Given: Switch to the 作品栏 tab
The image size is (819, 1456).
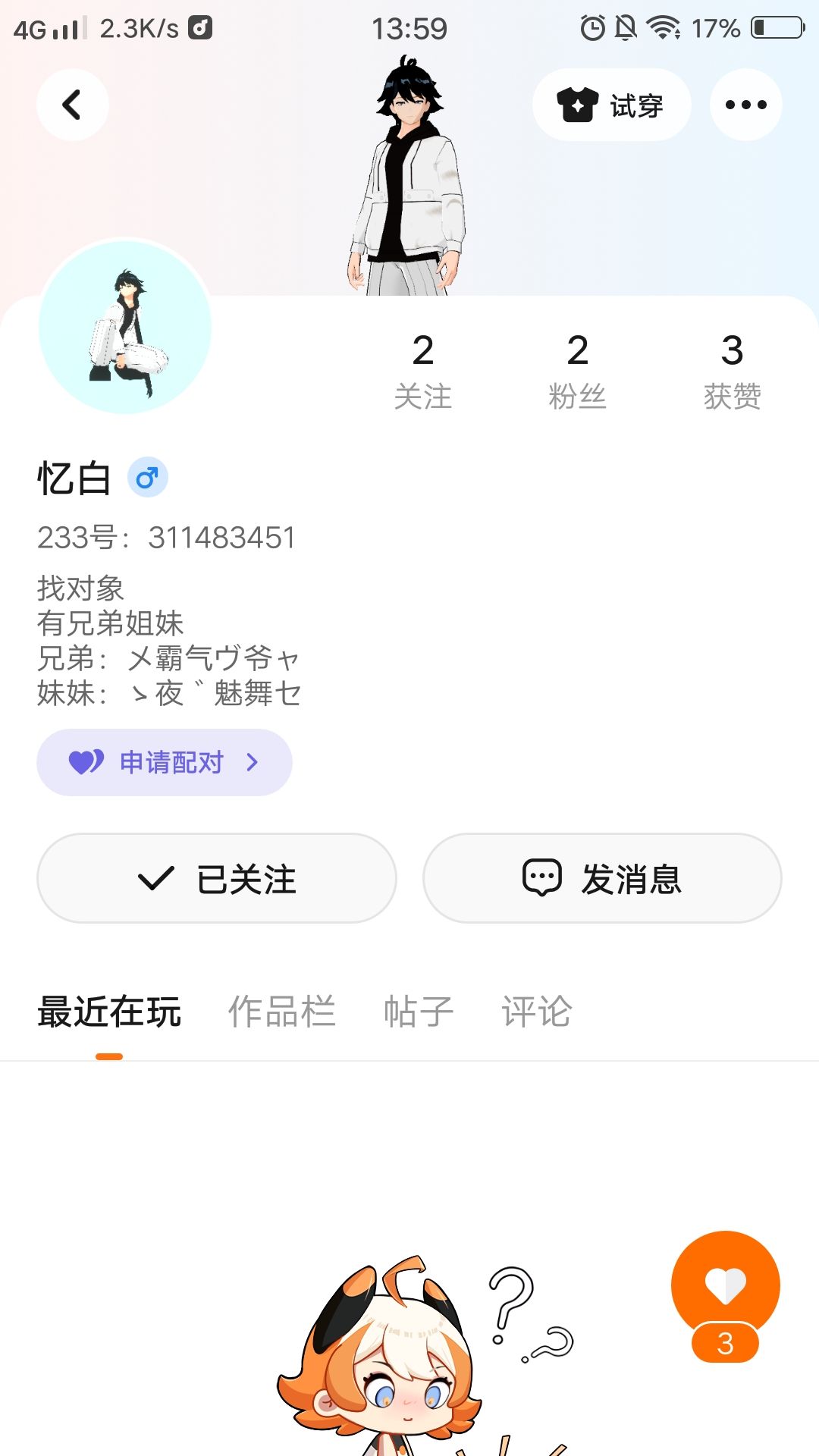Looking at the screenshot, I should [281, 1012].
